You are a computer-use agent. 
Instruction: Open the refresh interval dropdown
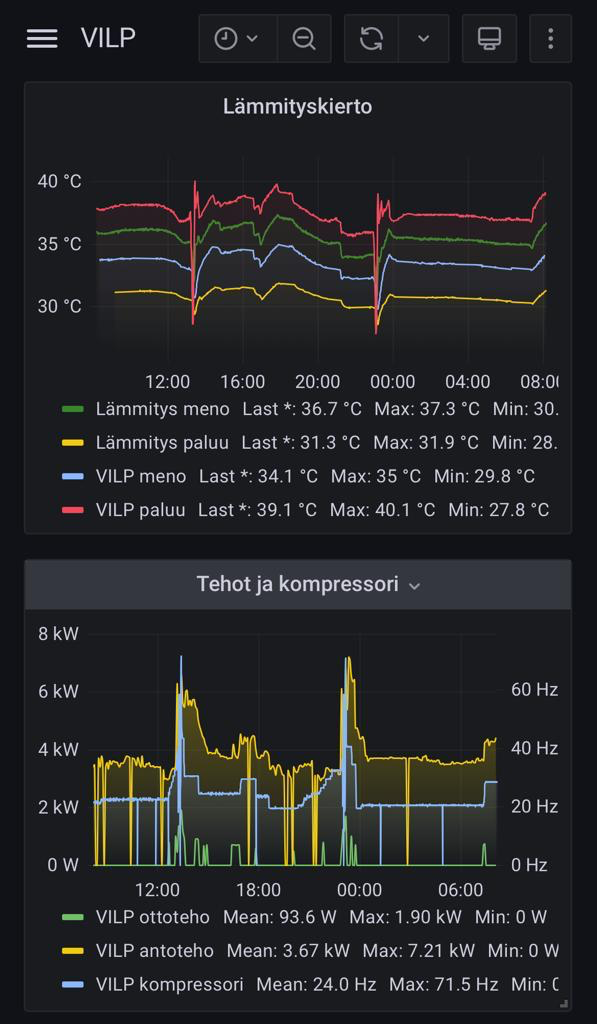(423, 39)
